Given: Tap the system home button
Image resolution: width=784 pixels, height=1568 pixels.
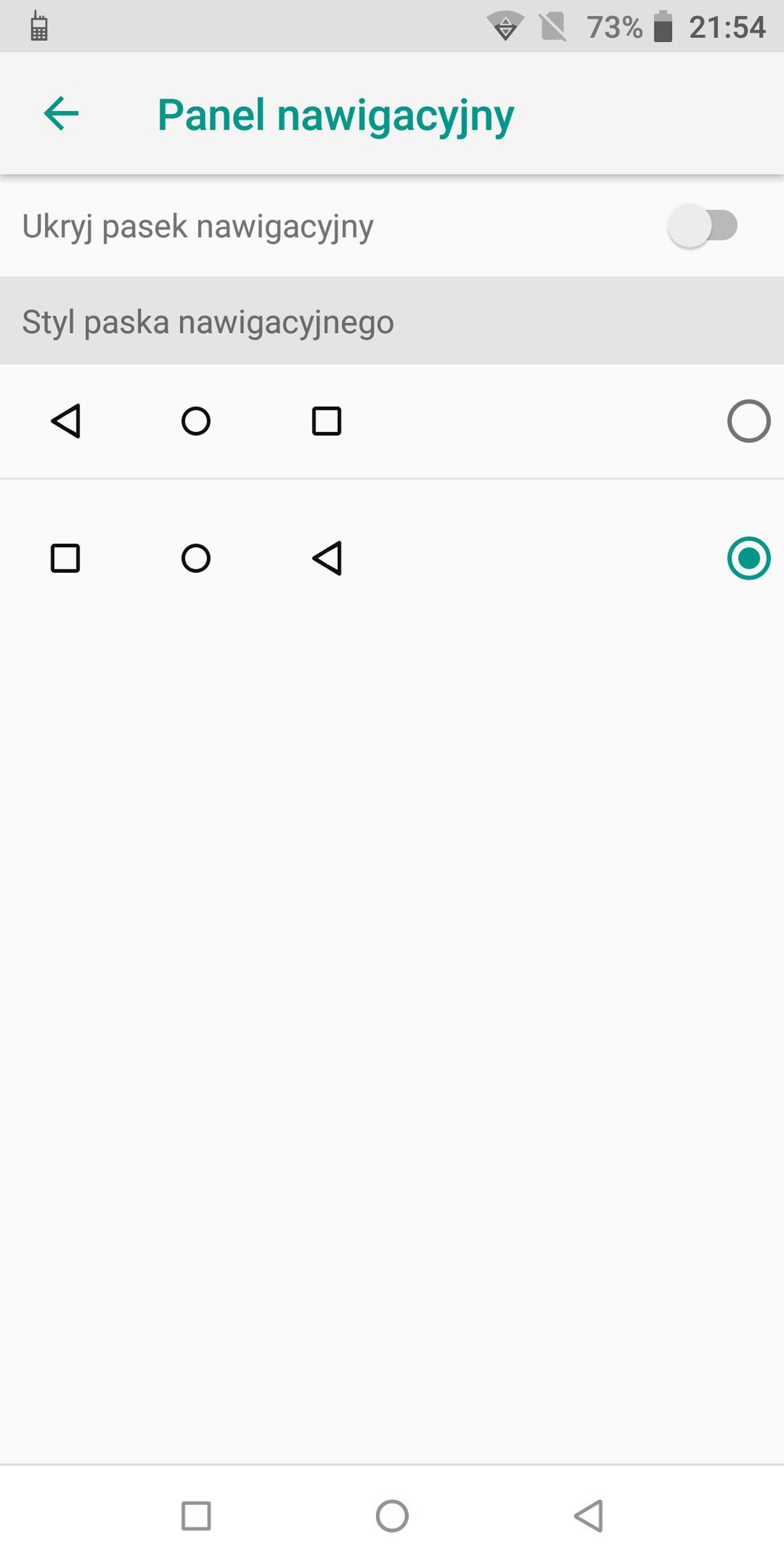Looking at the screenshot, I should click(392, 1516).
